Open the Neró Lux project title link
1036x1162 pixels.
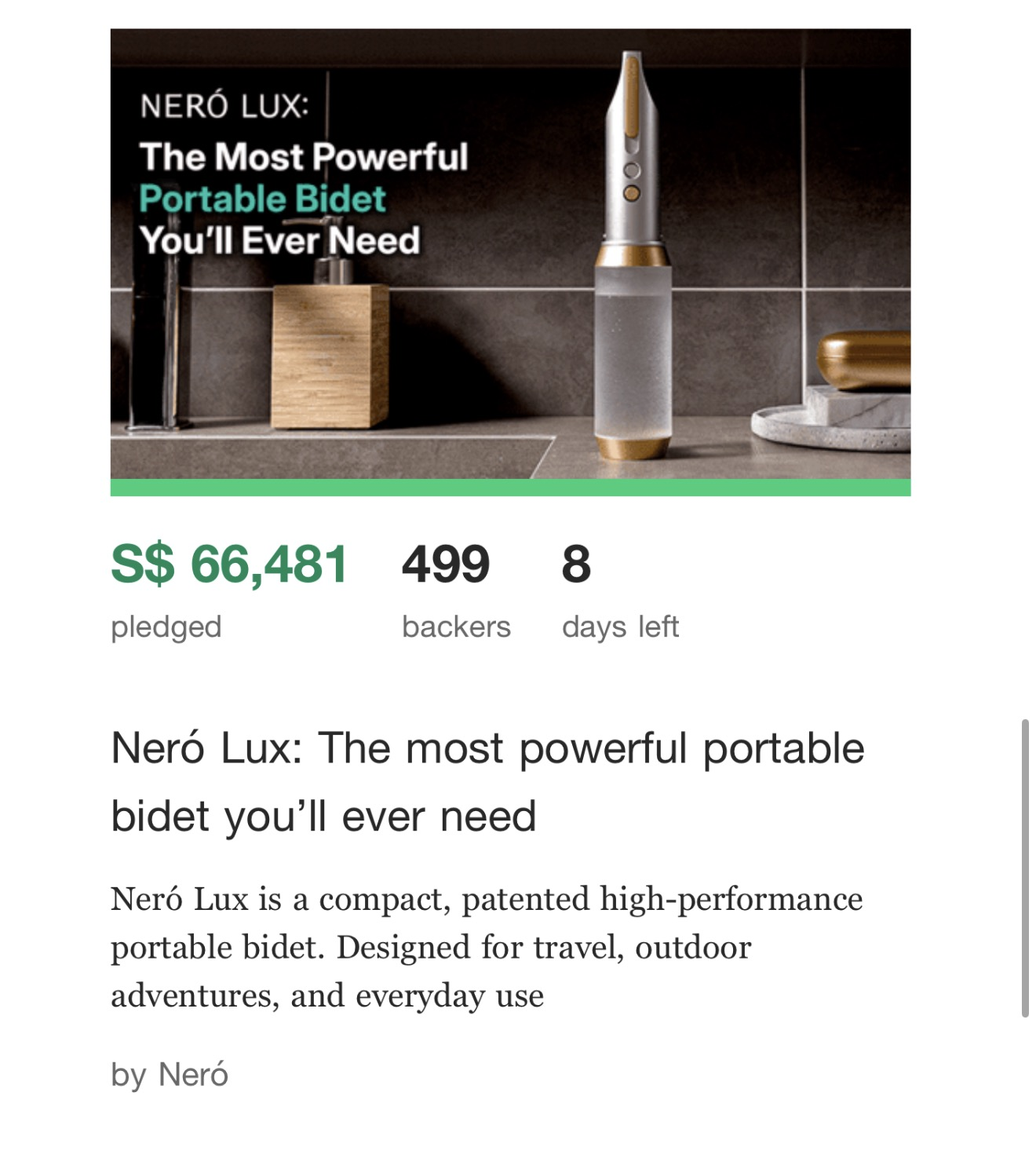(487, 781)
